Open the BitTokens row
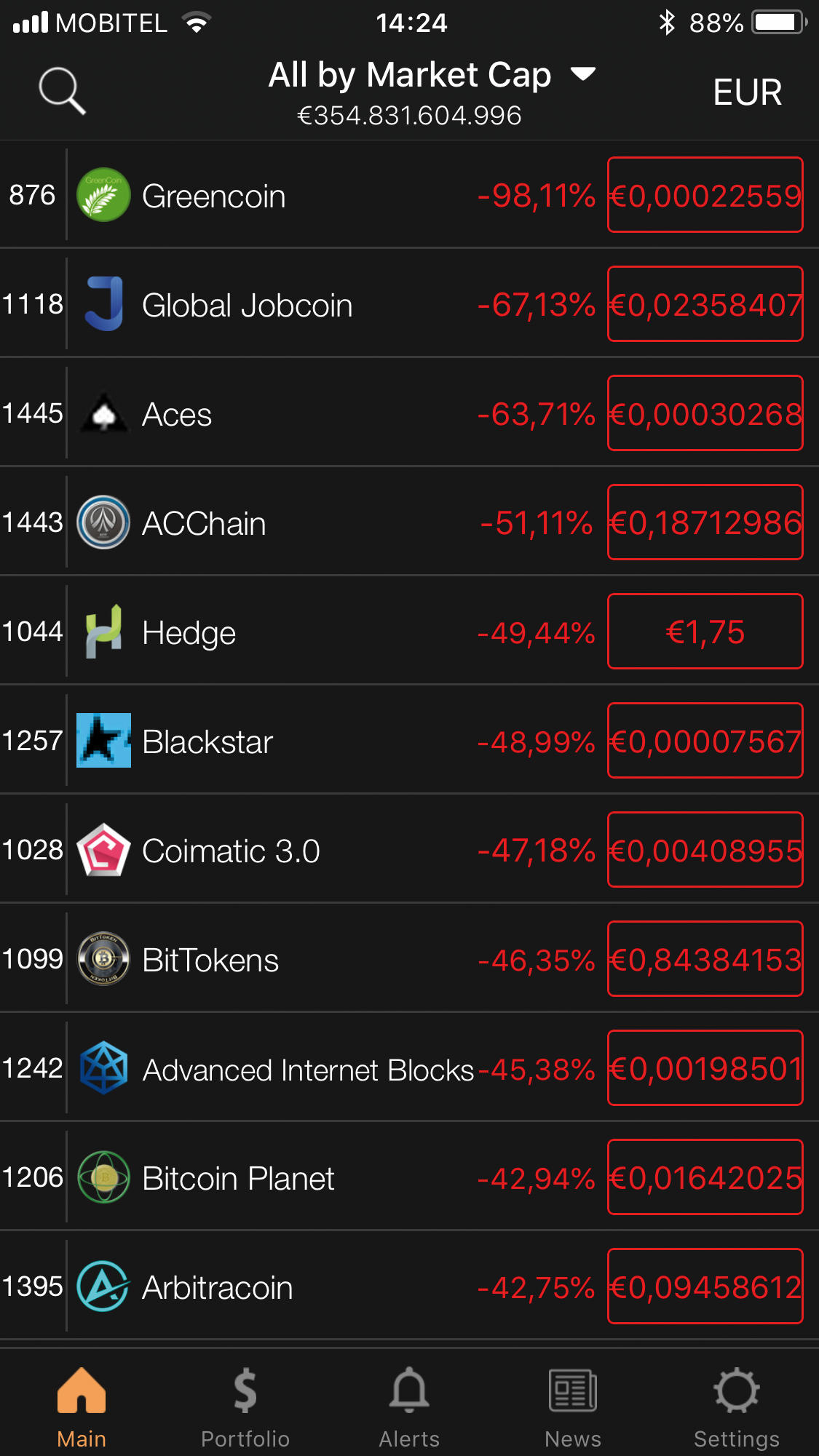The image size is (819, 1456). (409, 959)
